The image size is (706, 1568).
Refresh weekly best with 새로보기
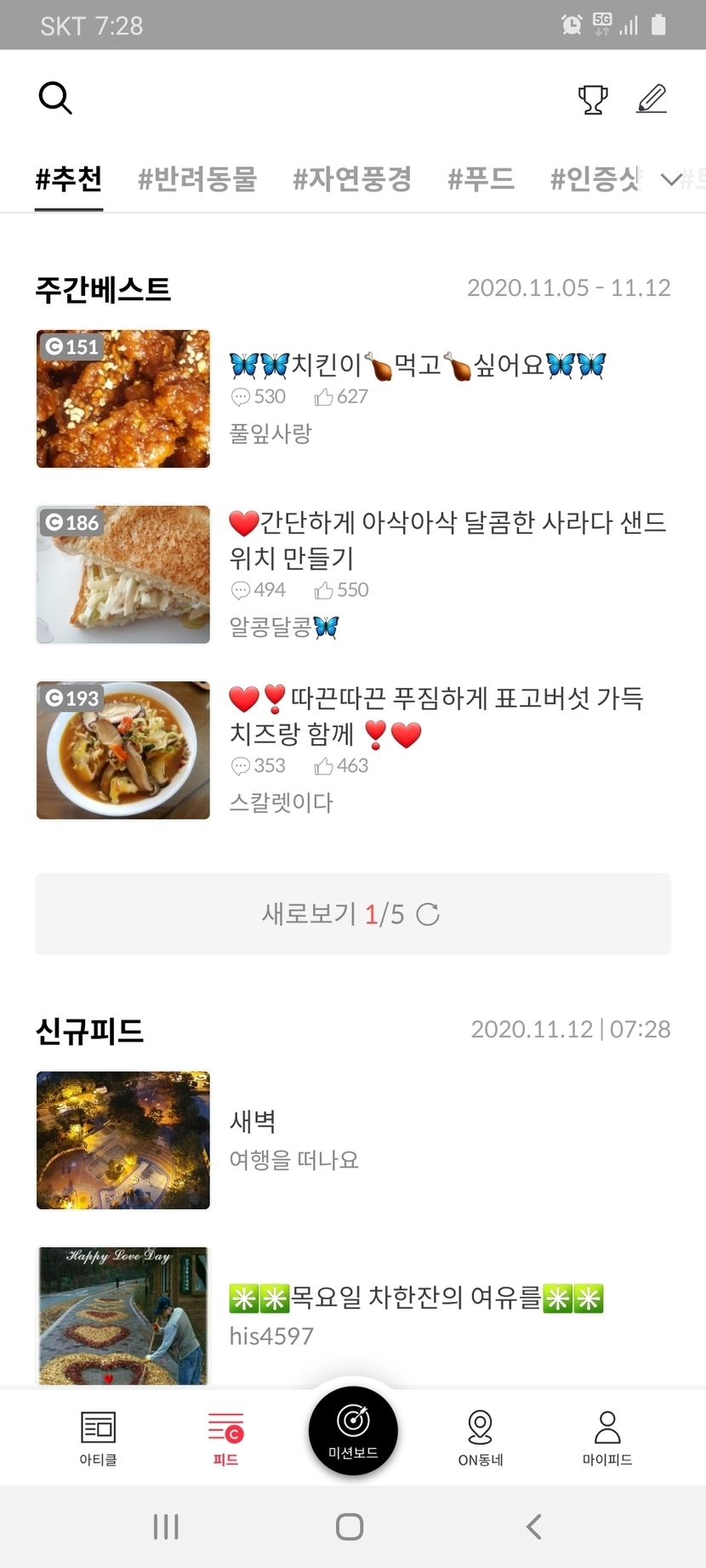(x=352, y=914)
